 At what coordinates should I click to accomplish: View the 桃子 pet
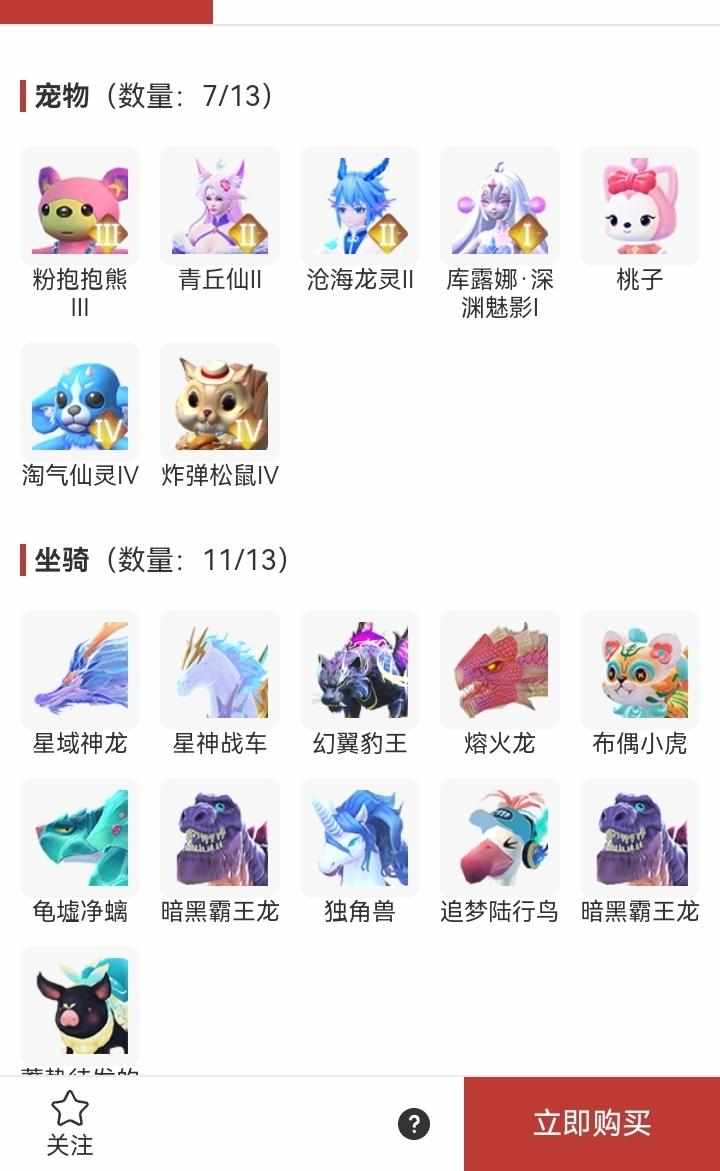tap(640, 206)
